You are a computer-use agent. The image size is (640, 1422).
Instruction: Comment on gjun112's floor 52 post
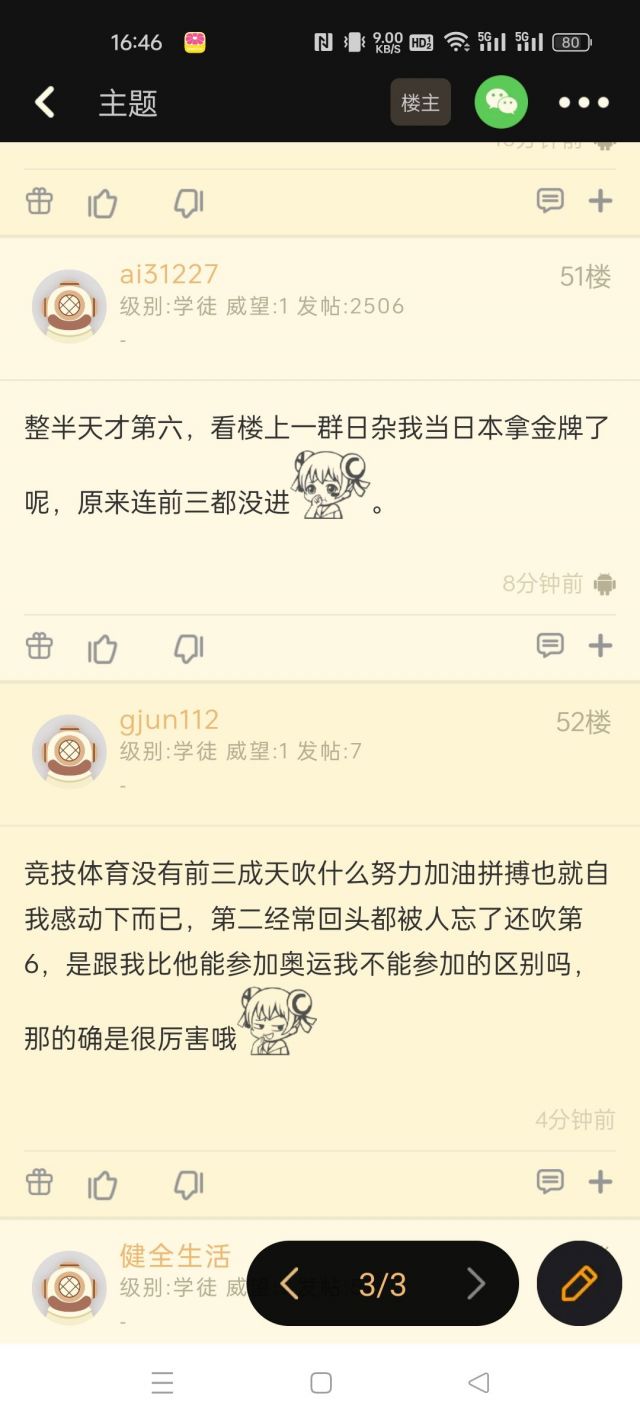point(550,1182)
